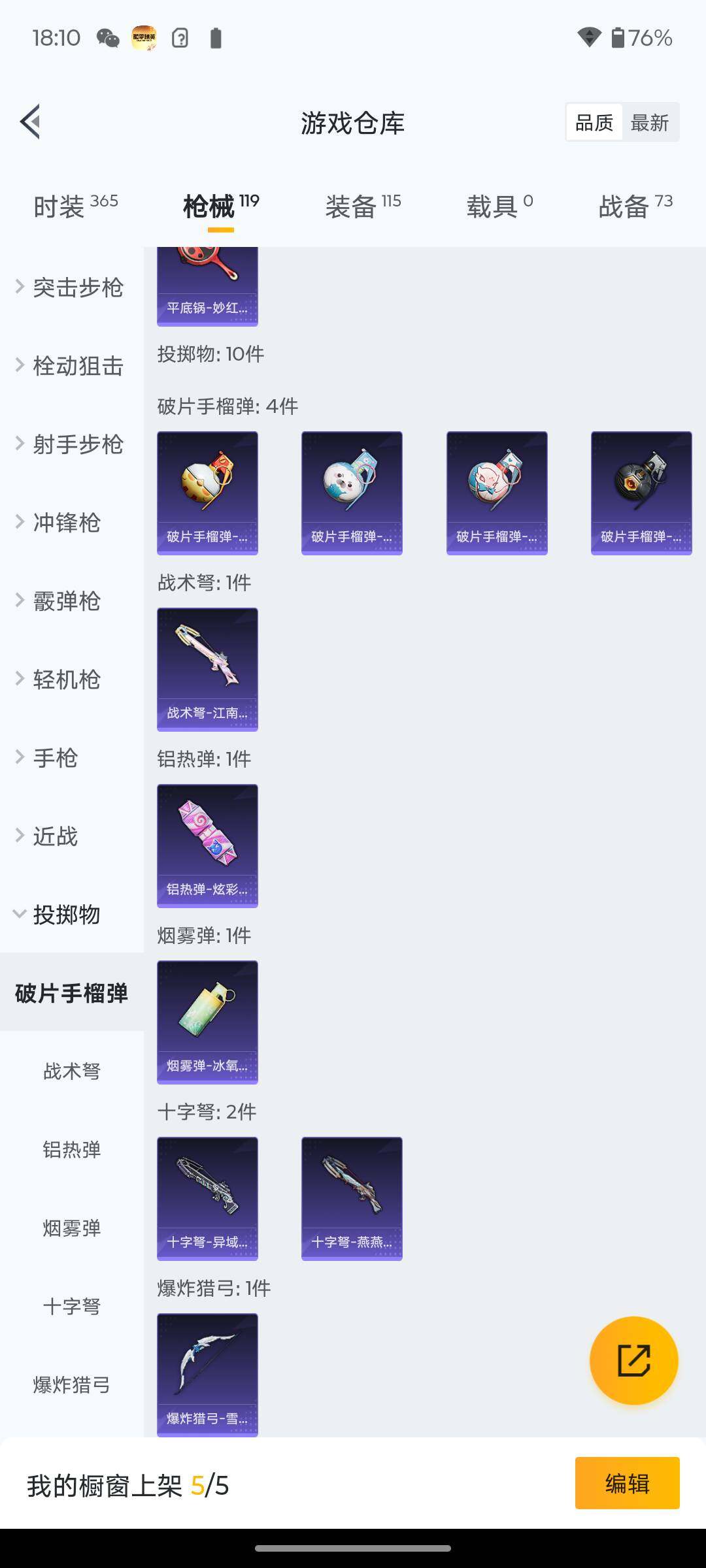The width and height of the screenshot is (706, 1568).
Task: Sort by 最新
Action: tap(649, 122)
